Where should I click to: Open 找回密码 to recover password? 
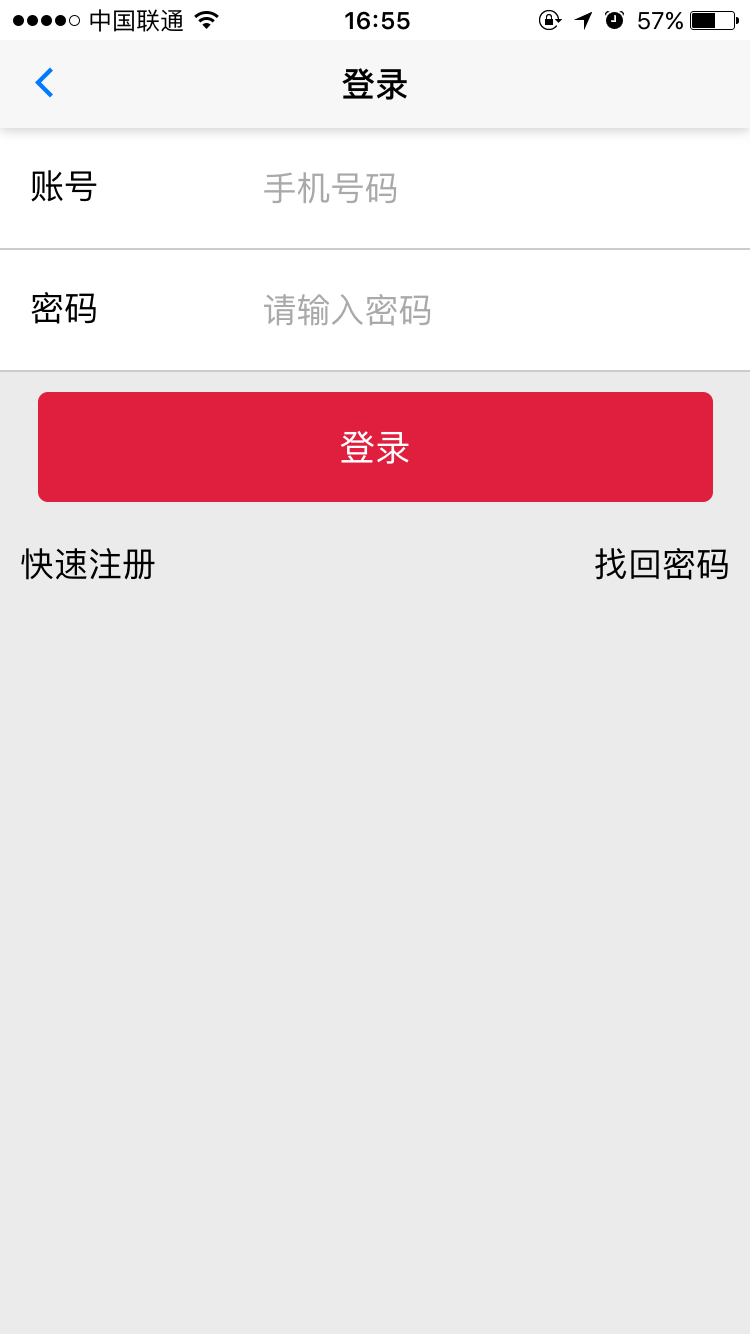661,564
